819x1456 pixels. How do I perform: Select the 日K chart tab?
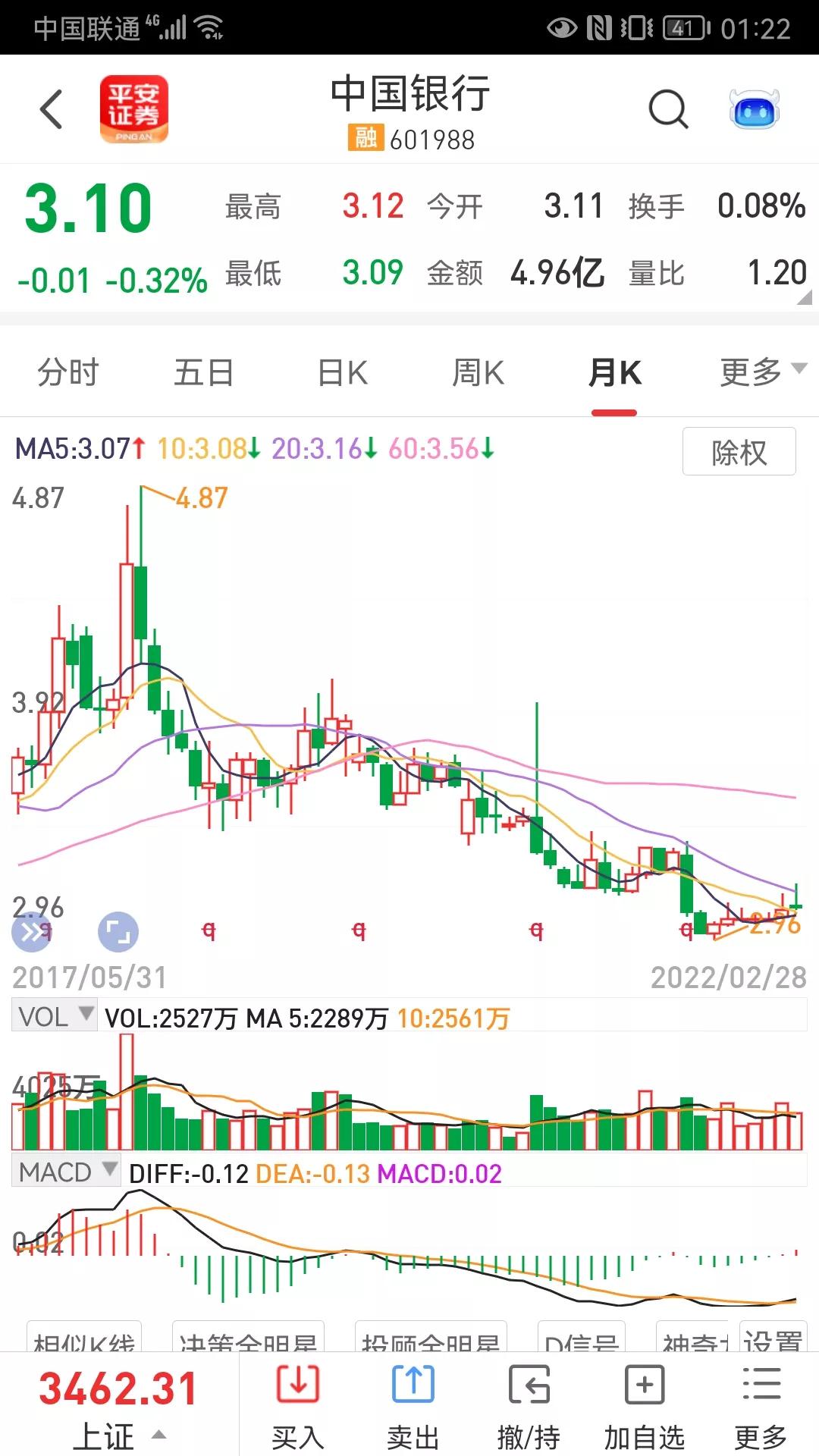(x=342, y=373)
